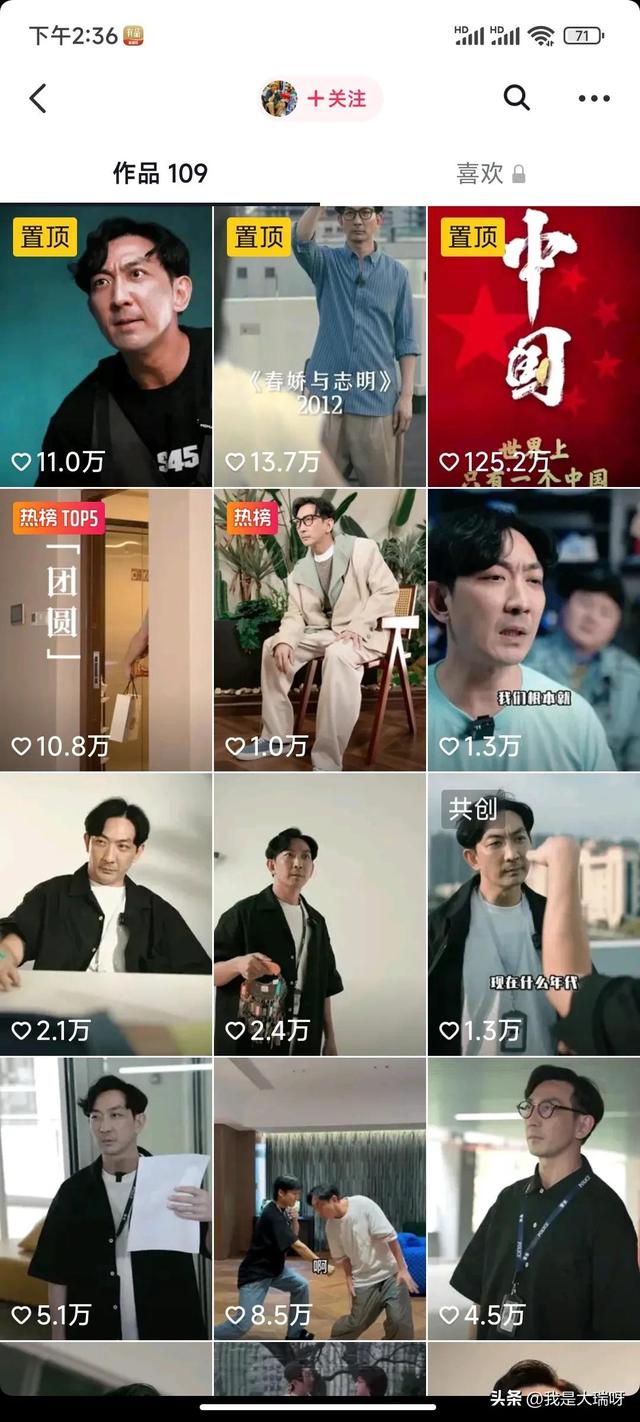Viewport: 640px width, 1422px height.
Task: Switch to the 喜欢 tab
Action: click(x=490, y=173)
